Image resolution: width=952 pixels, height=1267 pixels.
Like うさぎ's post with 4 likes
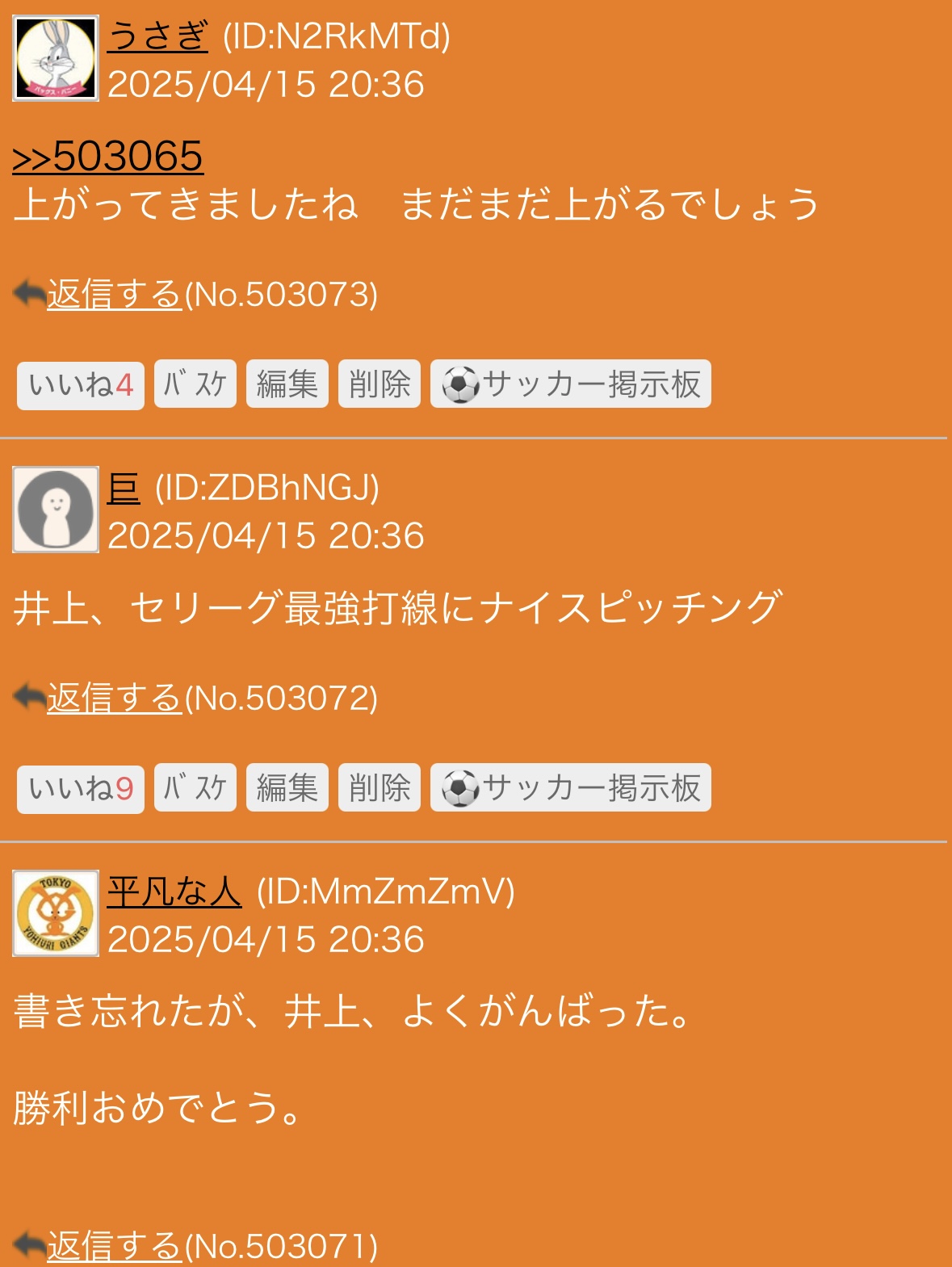point(81,384)
